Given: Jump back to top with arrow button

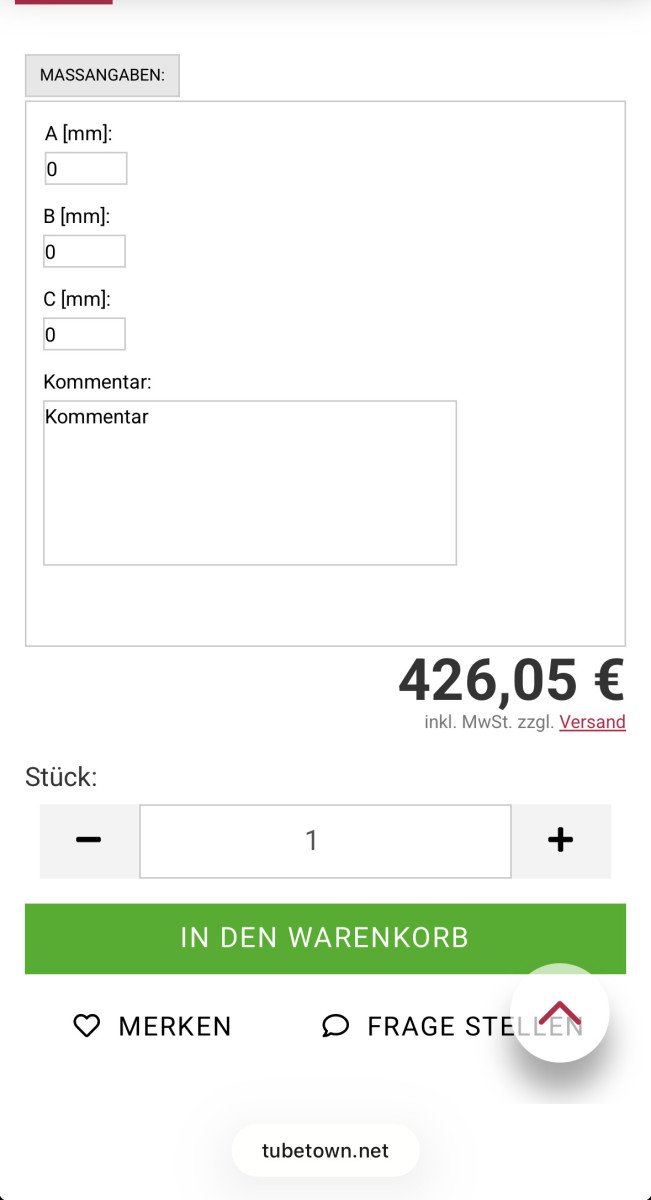Looking at the screenshot, I should (x=560, y=1013).
